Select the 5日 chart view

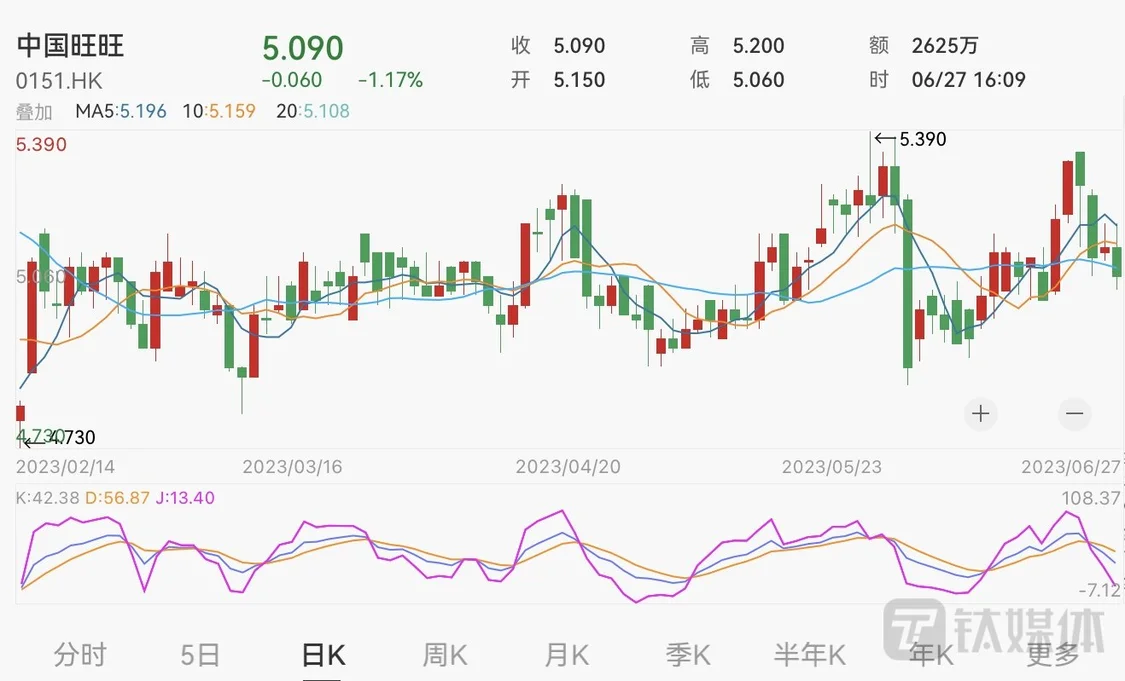tap(200, 655)
